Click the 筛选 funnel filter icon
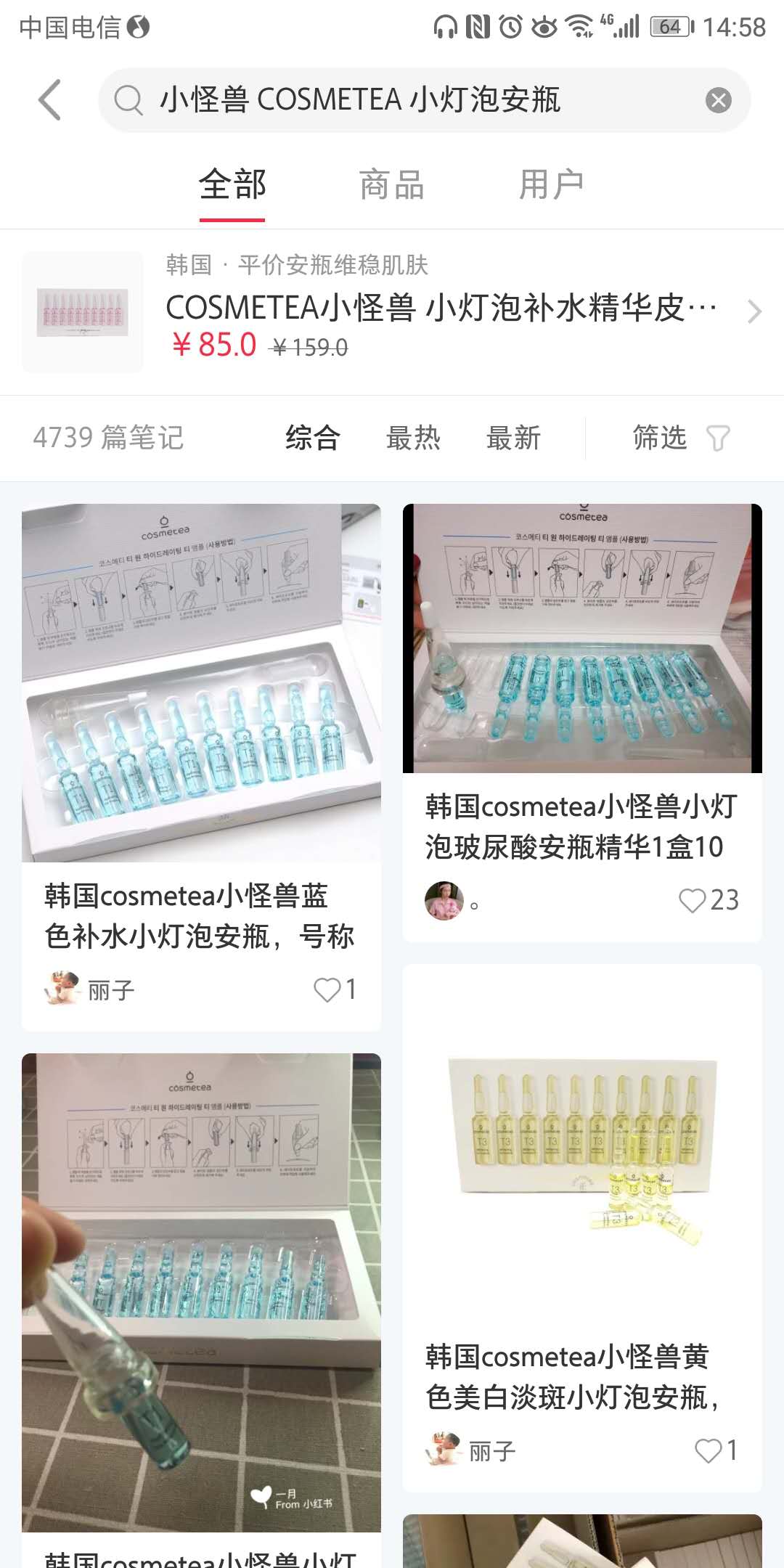The width and height of the screenshot is (784, 1568). [719, 438]
